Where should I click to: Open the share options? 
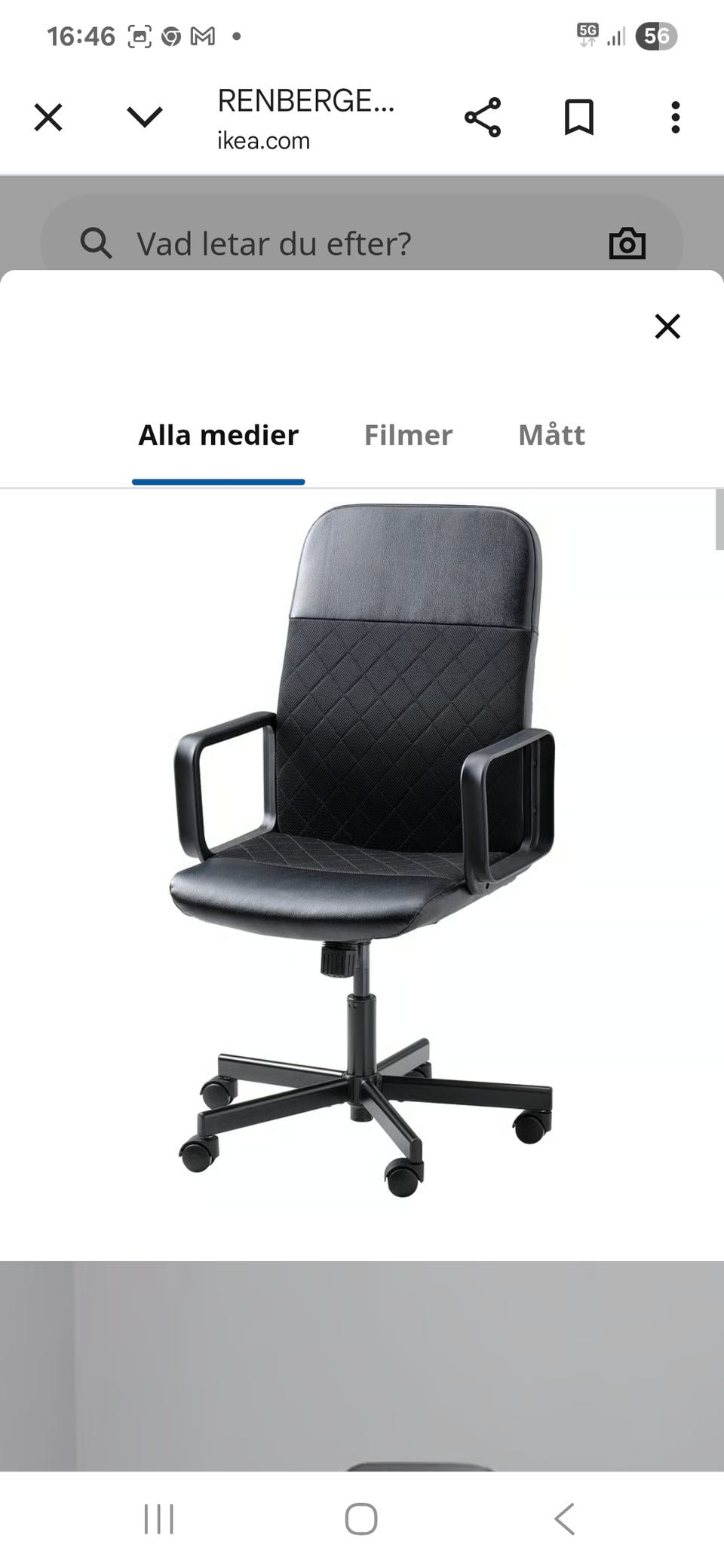pyautogui.click(x=483, y=117)
